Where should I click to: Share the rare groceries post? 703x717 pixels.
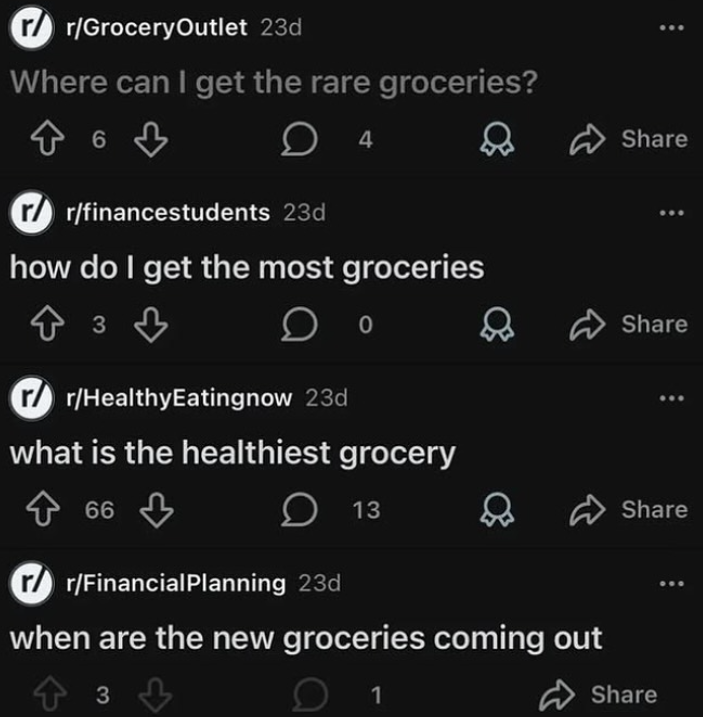(x=629, y=140)
